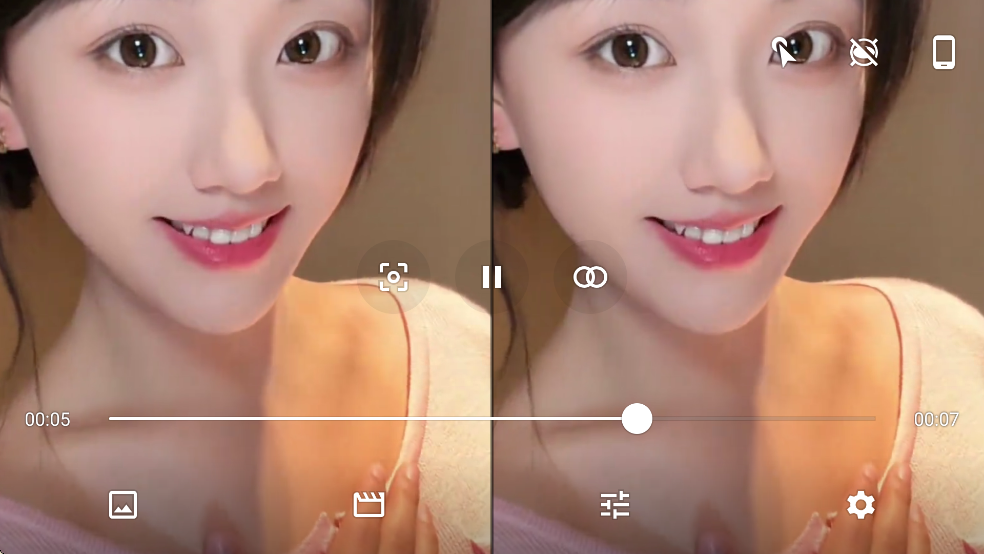The height and width of the screenshot is (554, 984).
Task: Open the image gallery icon
Action: click(x=123, y=504)
